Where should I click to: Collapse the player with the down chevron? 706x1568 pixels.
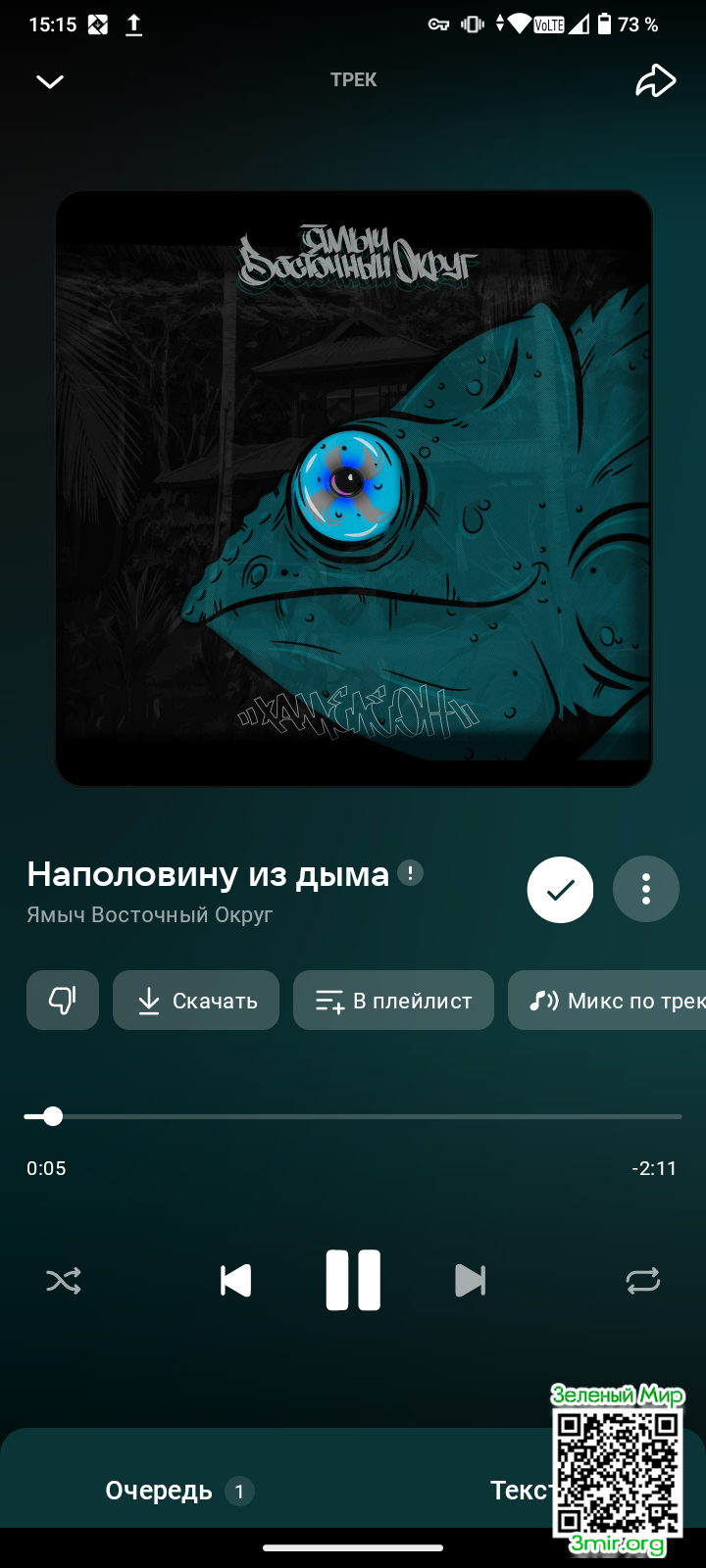[x=50, y=81]
